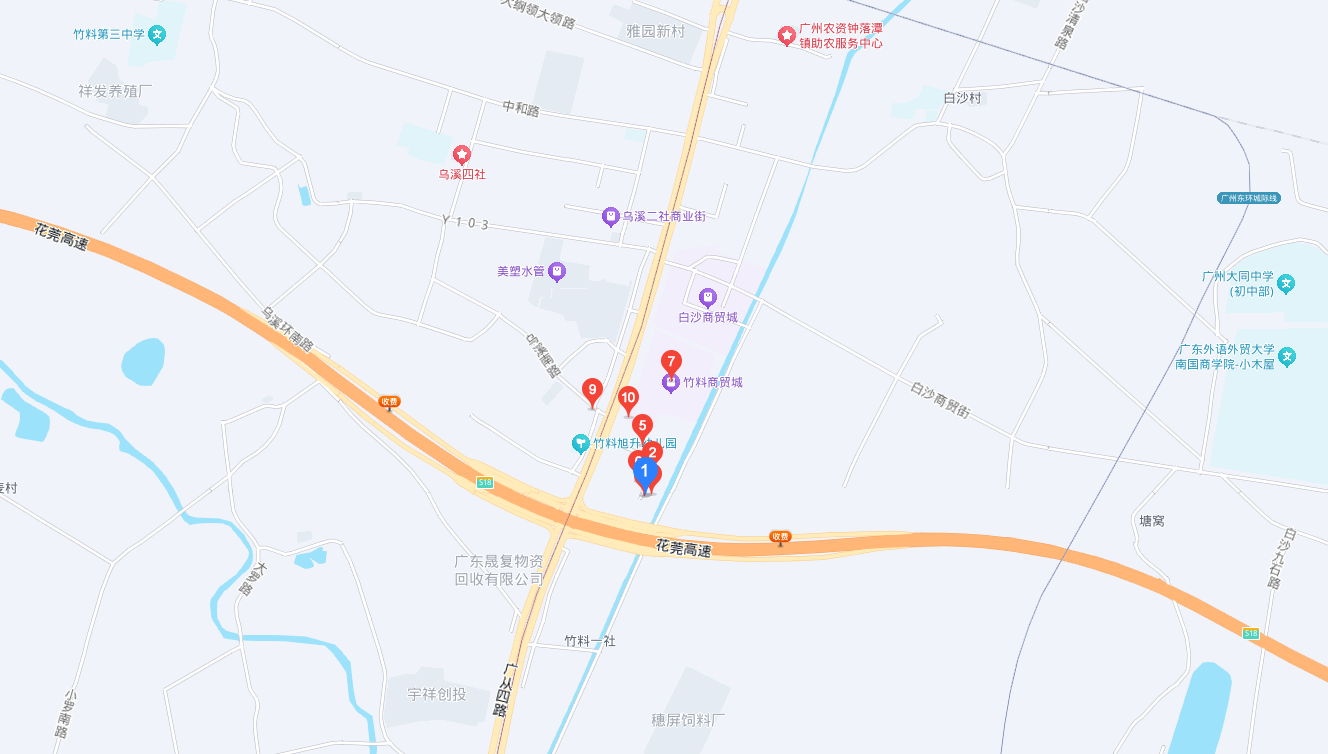This screenshot has width=1328, height=754.
Task: Select the blue marker numbered 1
Action: point(645,471)
